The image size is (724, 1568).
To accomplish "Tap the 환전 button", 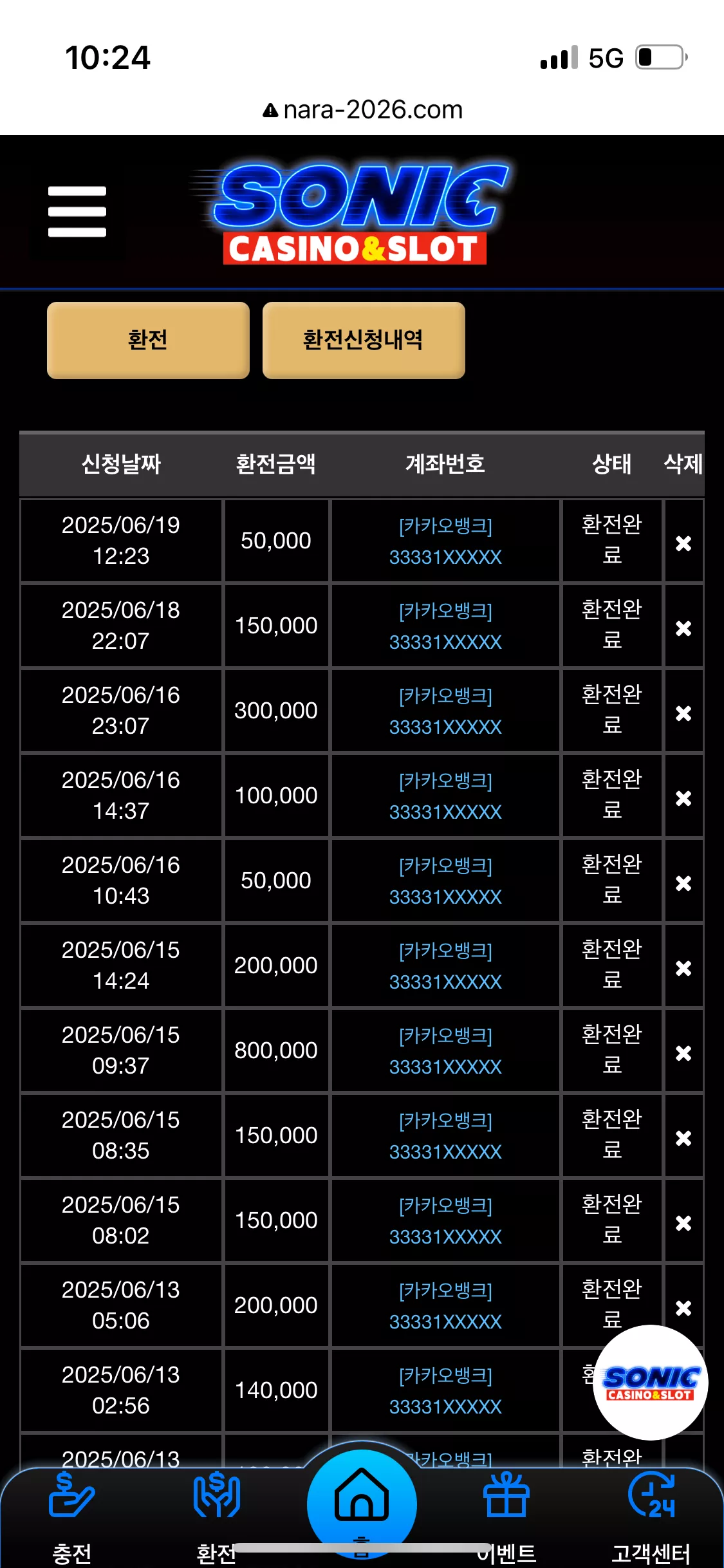I will tap(148, 340).
